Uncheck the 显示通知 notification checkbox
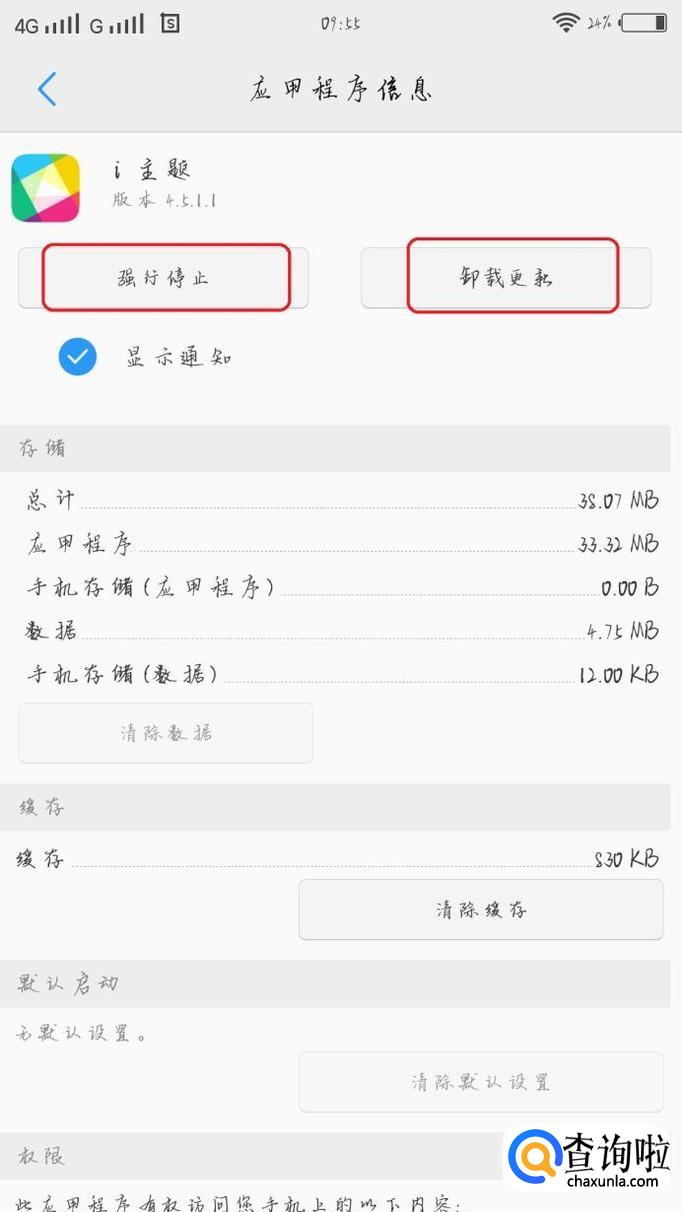Image resolution: width=682 pixels, height=1212 pixels. (x=77, y=357)
